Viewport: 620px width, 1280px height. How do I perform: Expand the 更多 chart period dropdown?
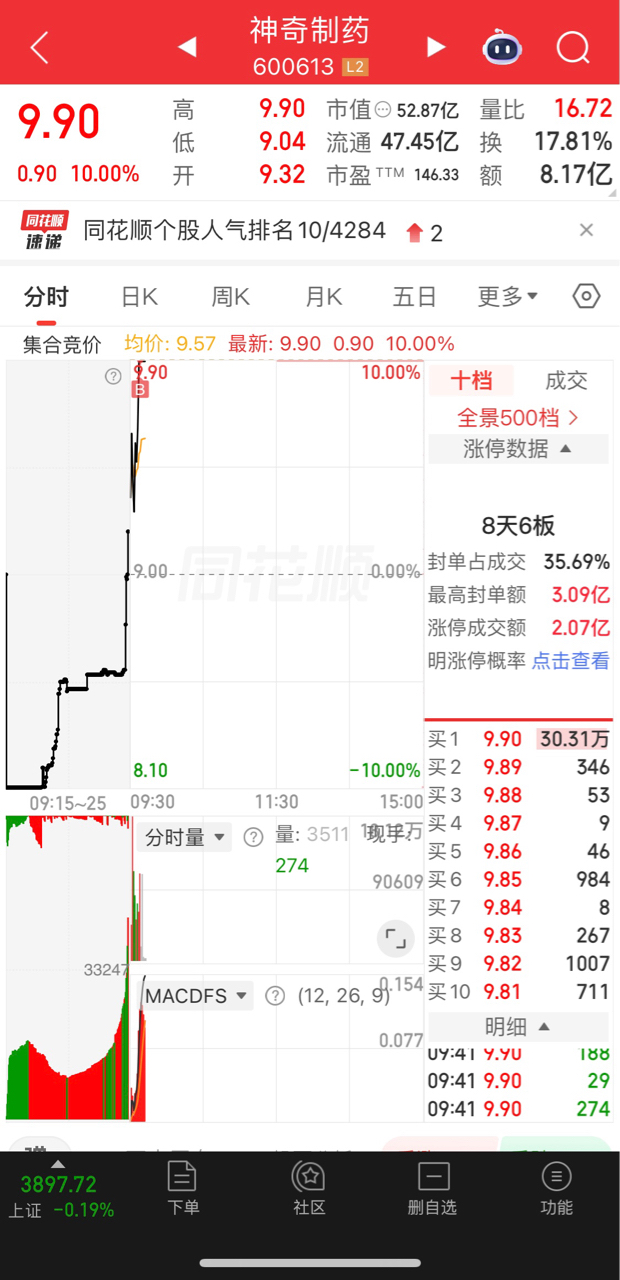coord(508,297)
